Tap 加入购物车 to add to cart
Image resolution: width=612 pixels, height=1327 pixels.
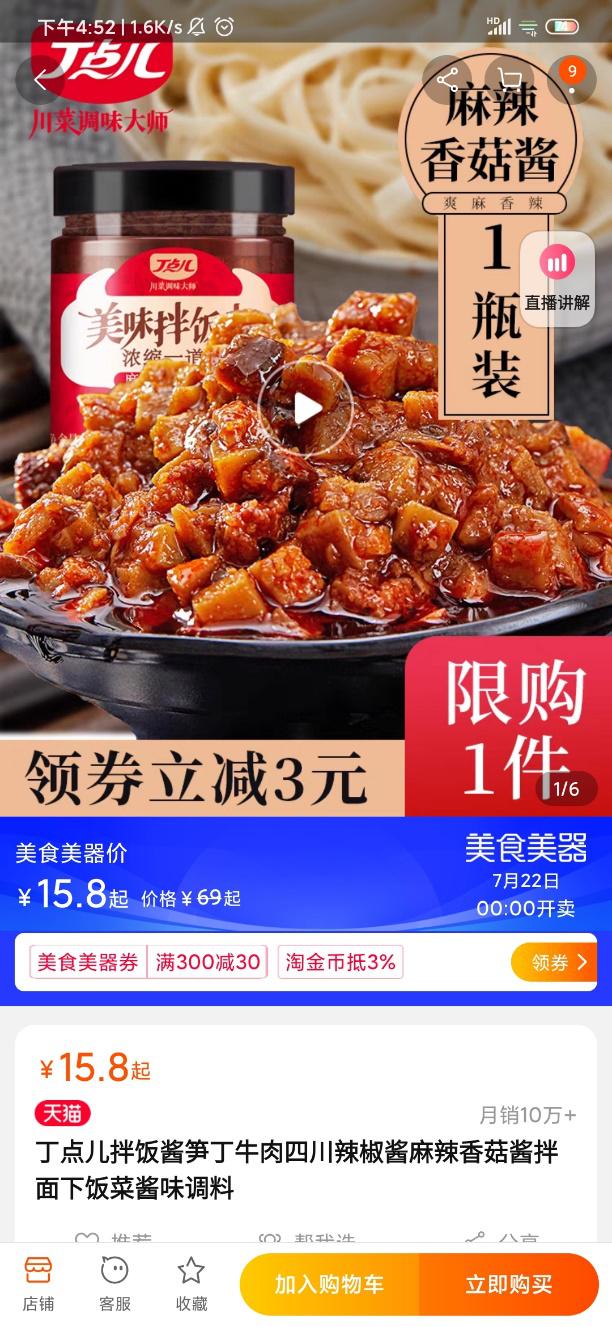tap(329, 1284)
